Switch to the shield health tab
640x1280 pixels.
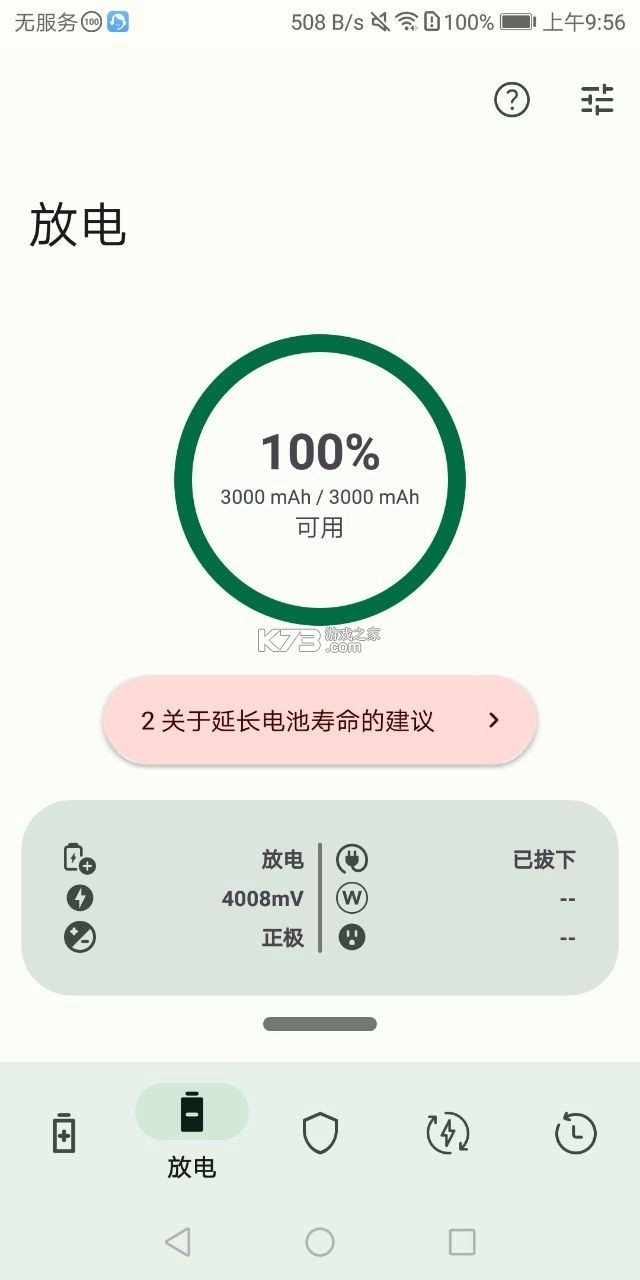(x=320, y=1133)
